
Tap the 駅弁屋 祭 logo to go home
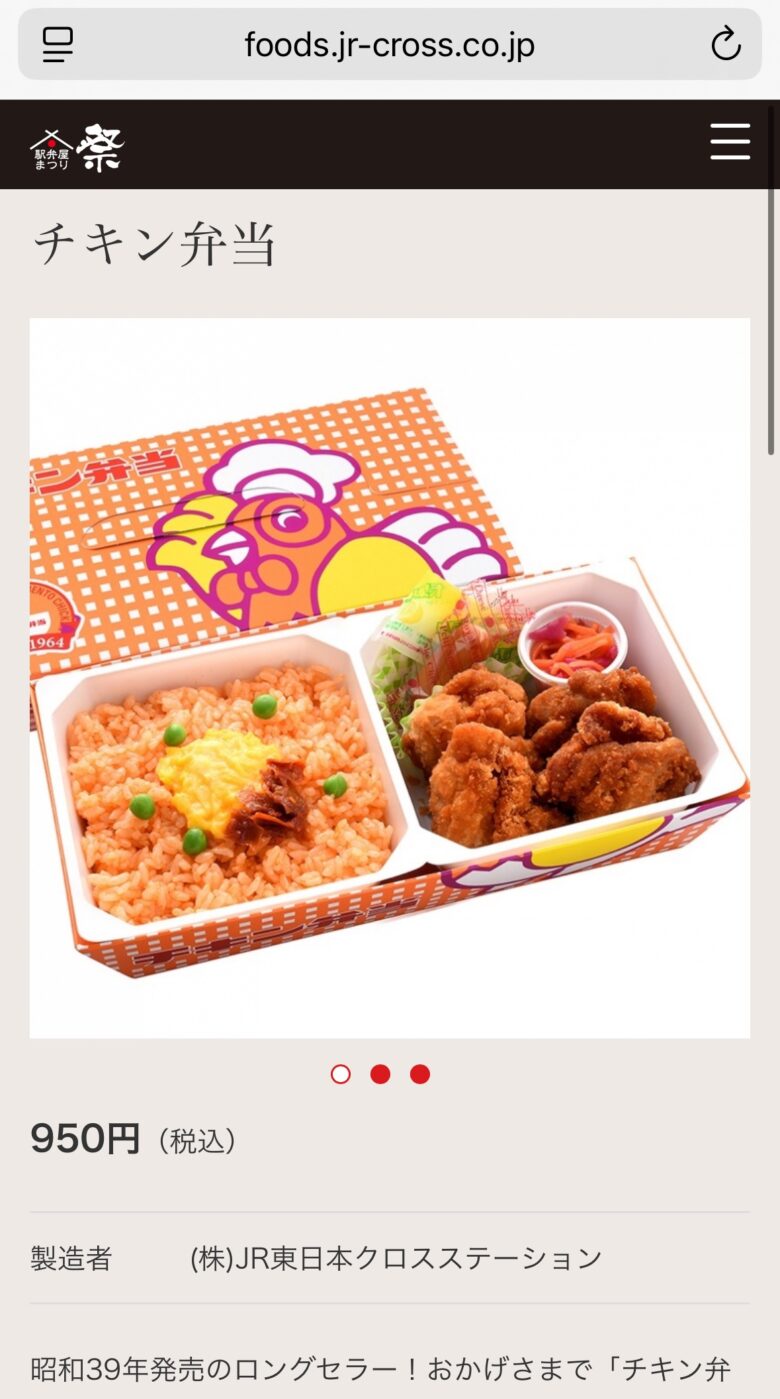click(x=77, y=148)
